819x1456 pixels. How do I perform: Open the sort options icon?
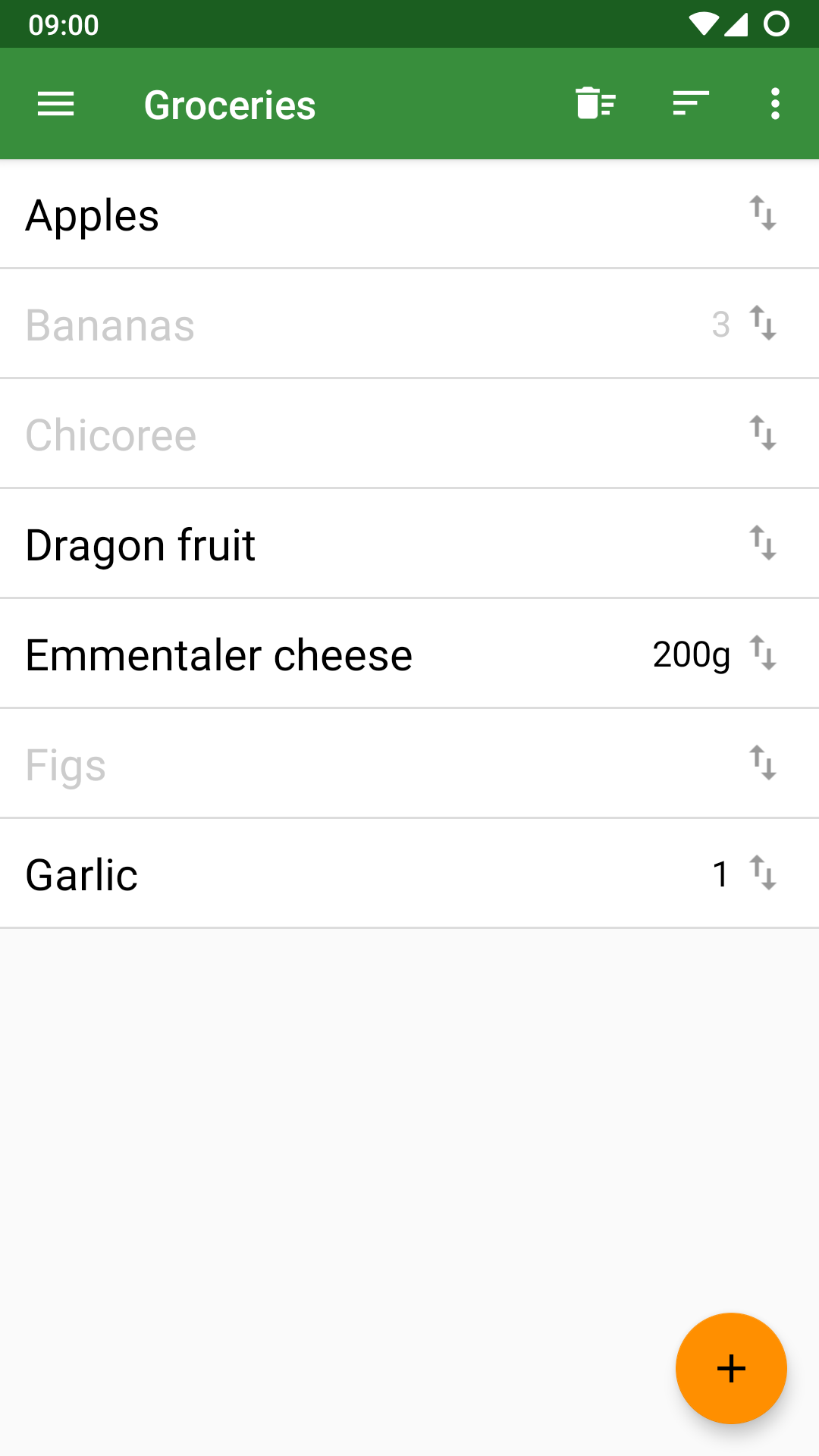[x=690, y=104]
